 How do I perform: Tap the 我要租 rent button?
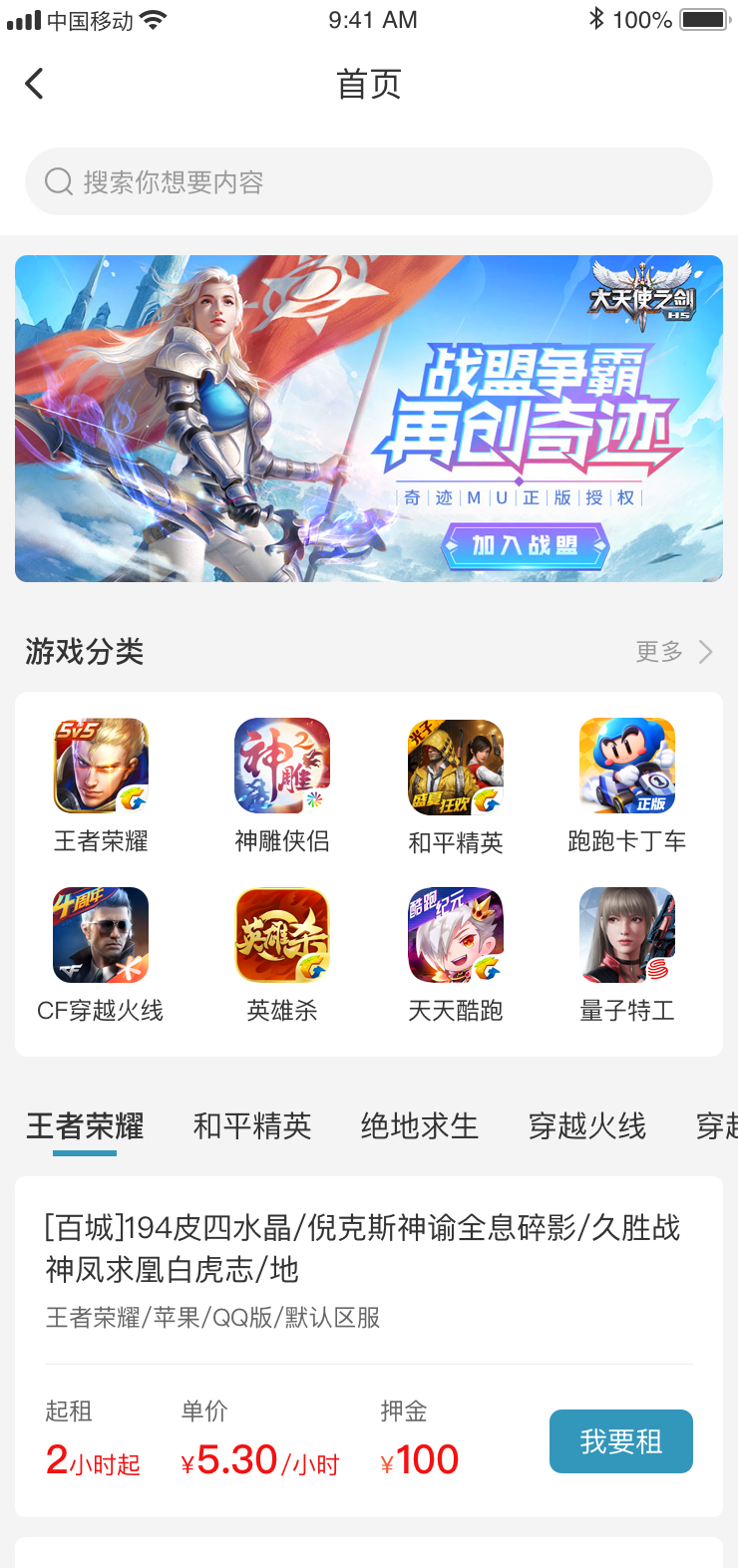click(x=620, y=1441)
